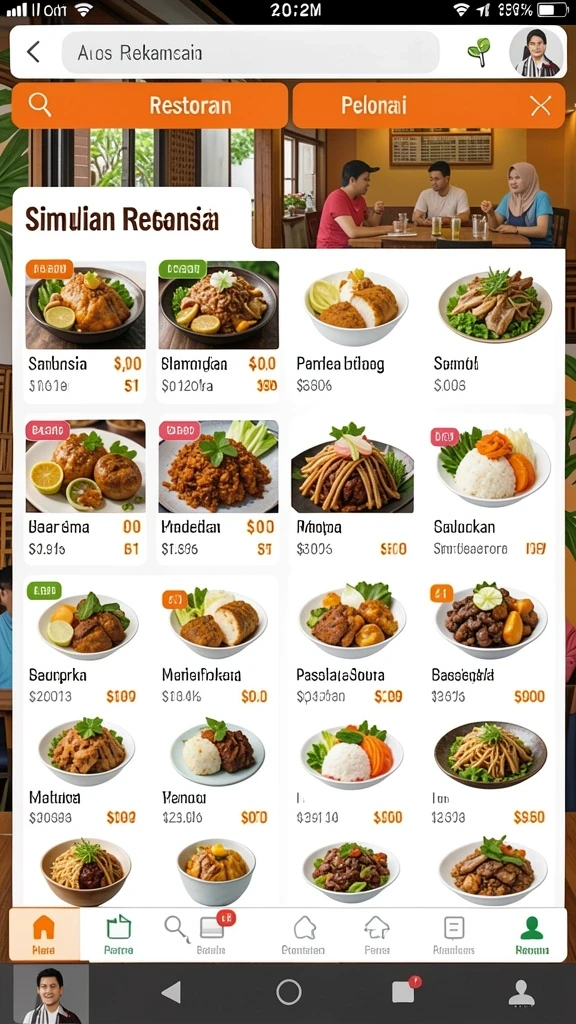Open the green leaf icon

coord(479,52)
